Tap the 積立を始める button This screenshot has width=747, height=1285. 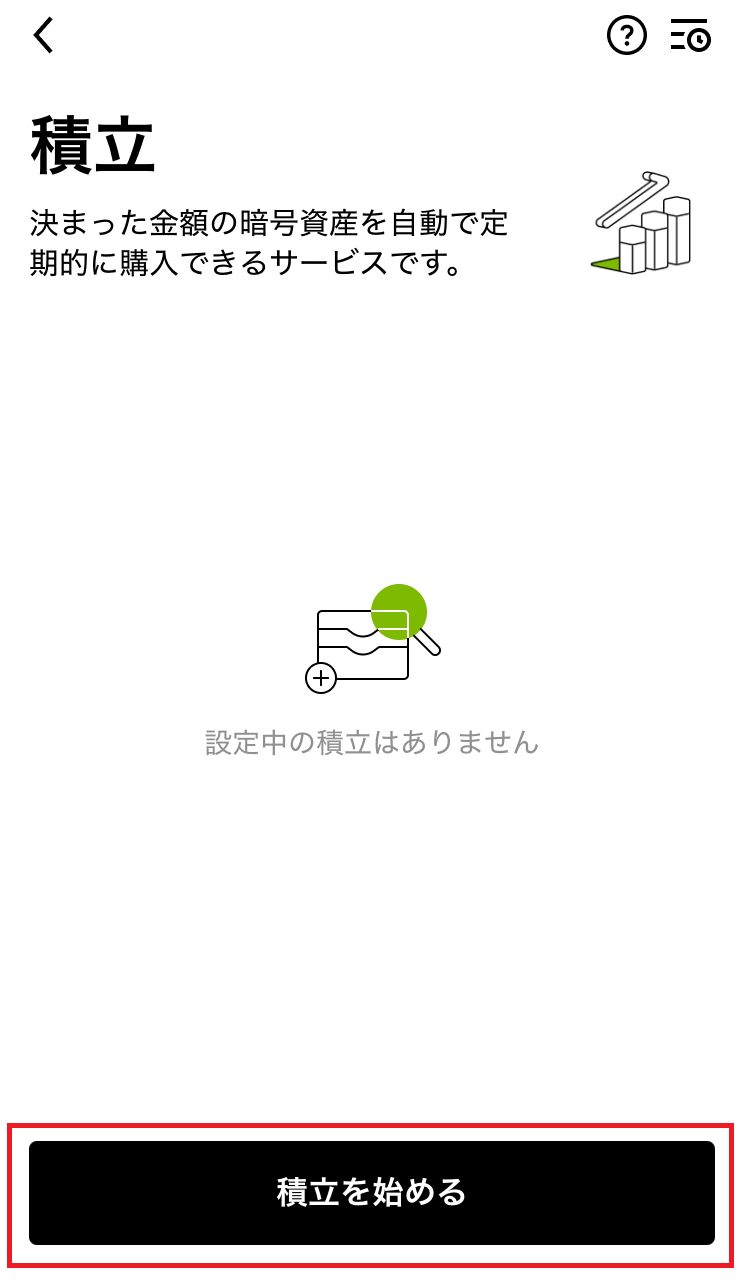click(x=372, y=1193)
